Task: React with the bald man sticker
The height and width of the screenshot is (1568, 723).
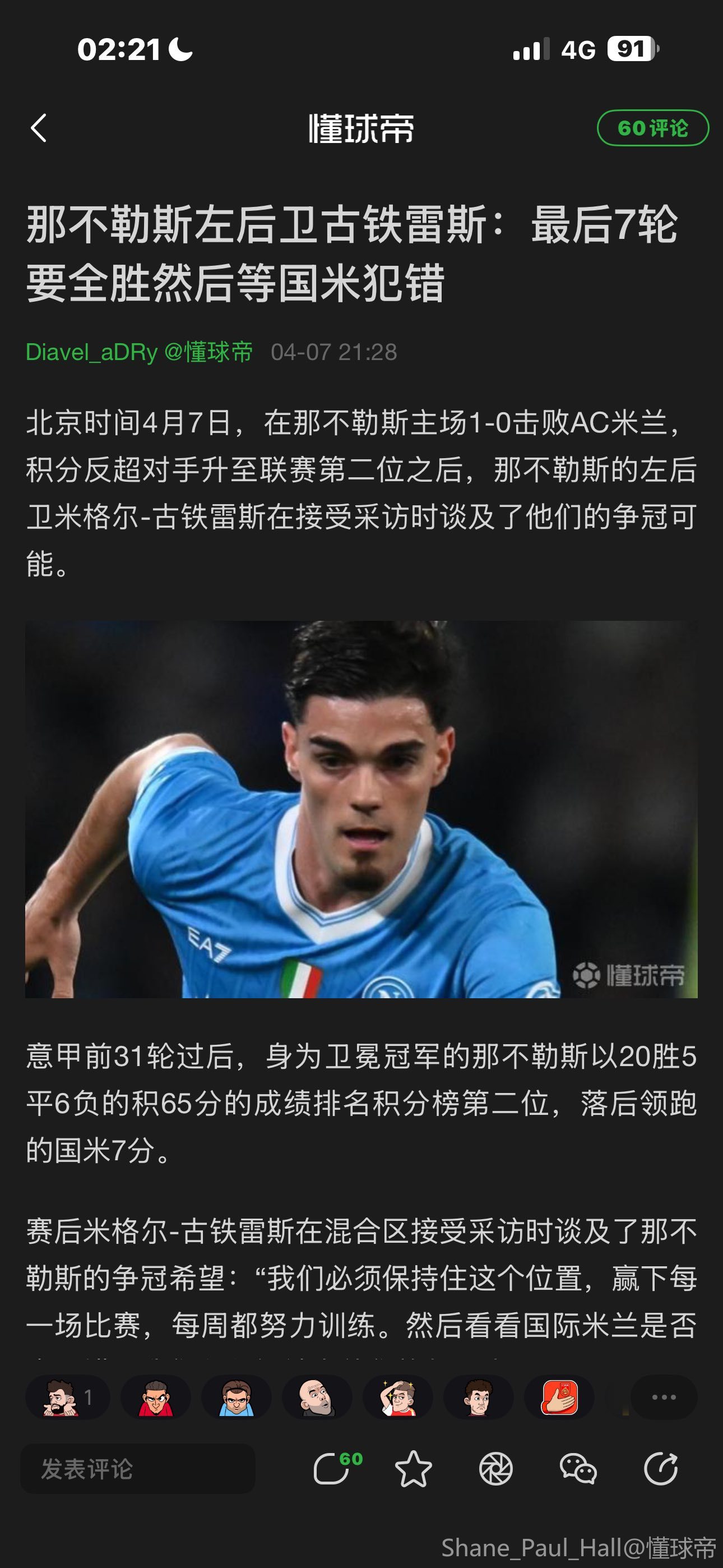Action: point(317,1397)
